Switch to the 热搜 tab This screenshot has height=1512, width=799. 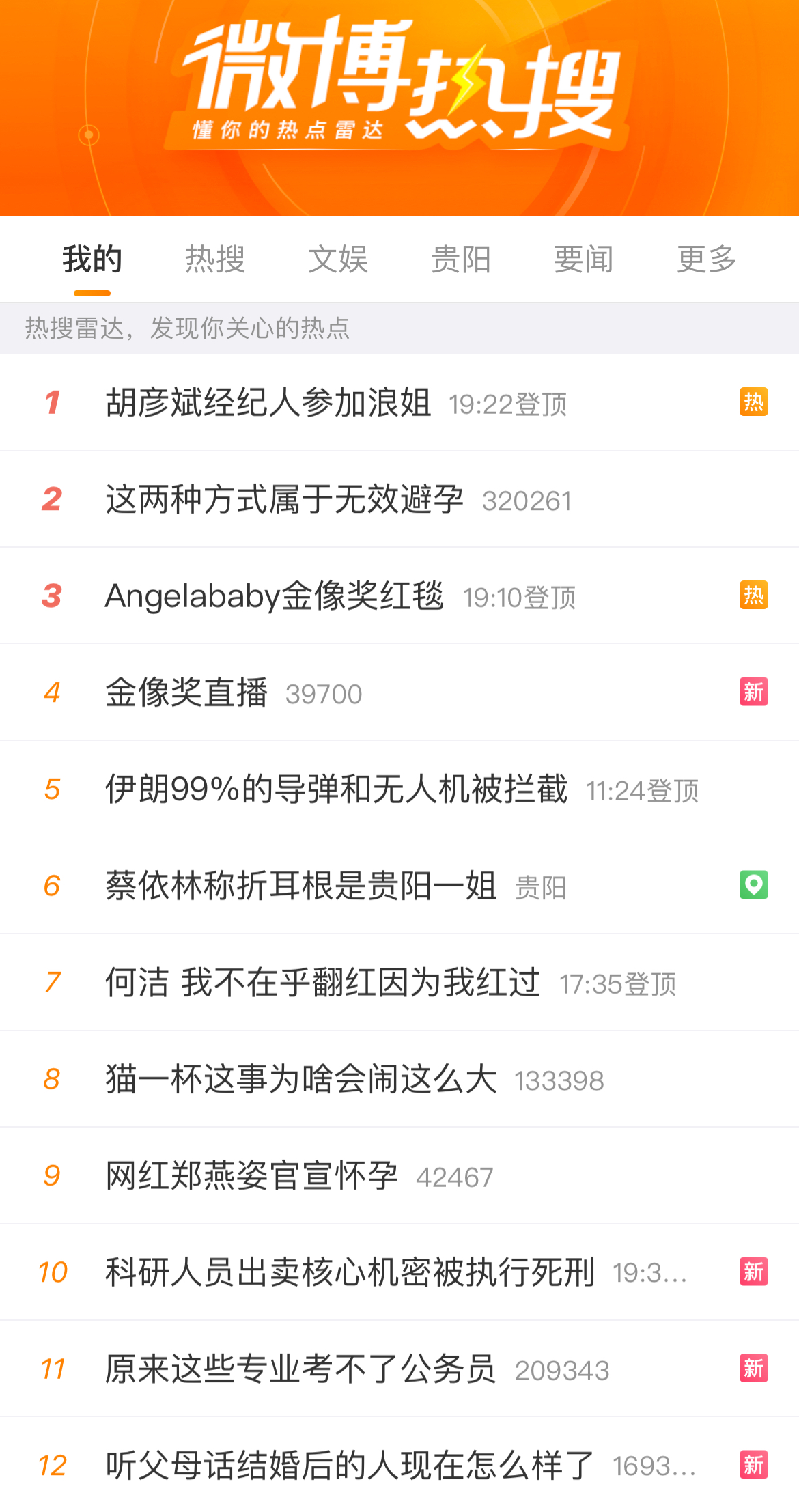215,260
